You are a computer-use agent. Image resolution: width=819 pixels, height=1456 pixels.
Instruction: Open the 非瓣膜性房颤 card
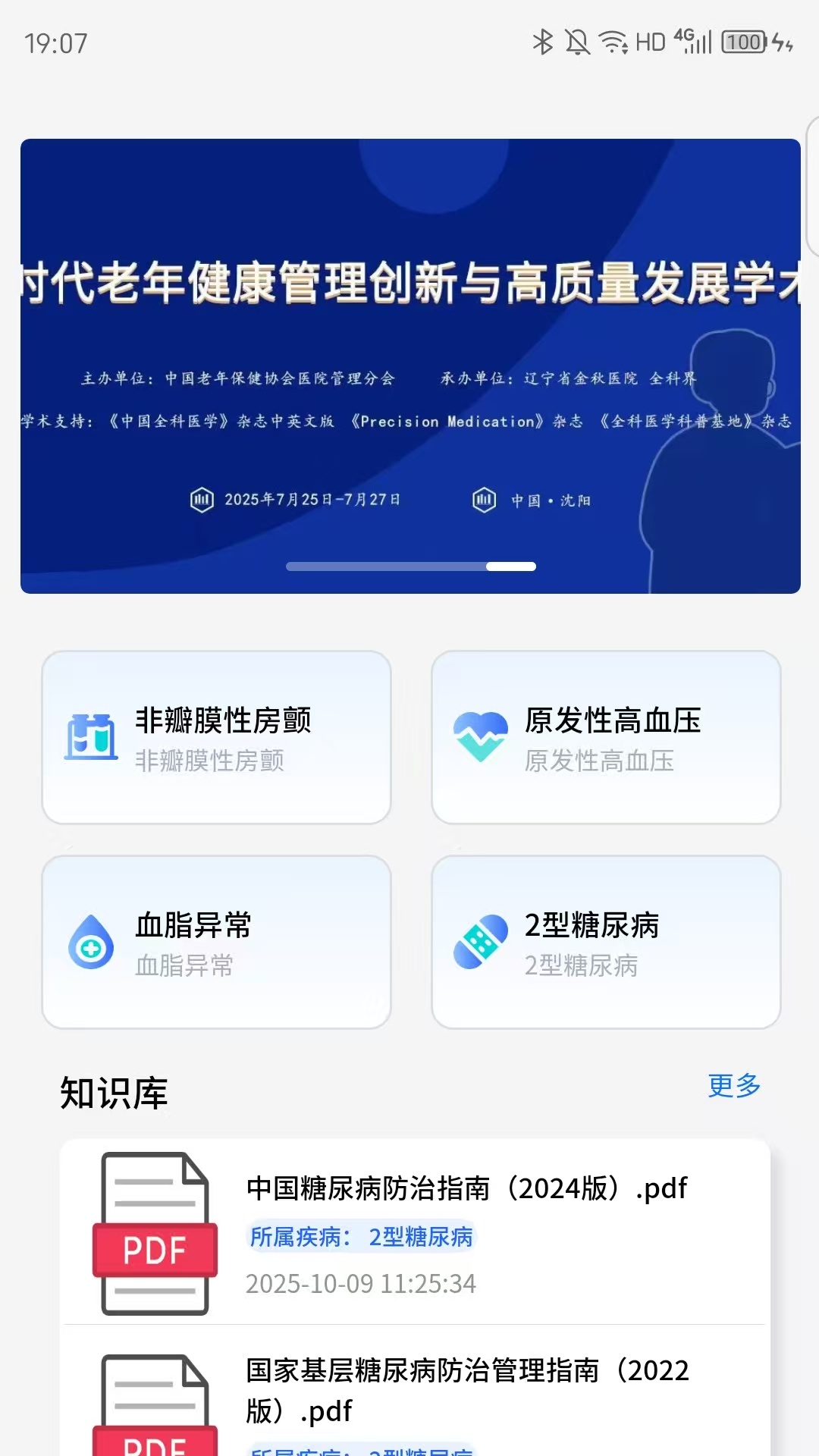217,737
